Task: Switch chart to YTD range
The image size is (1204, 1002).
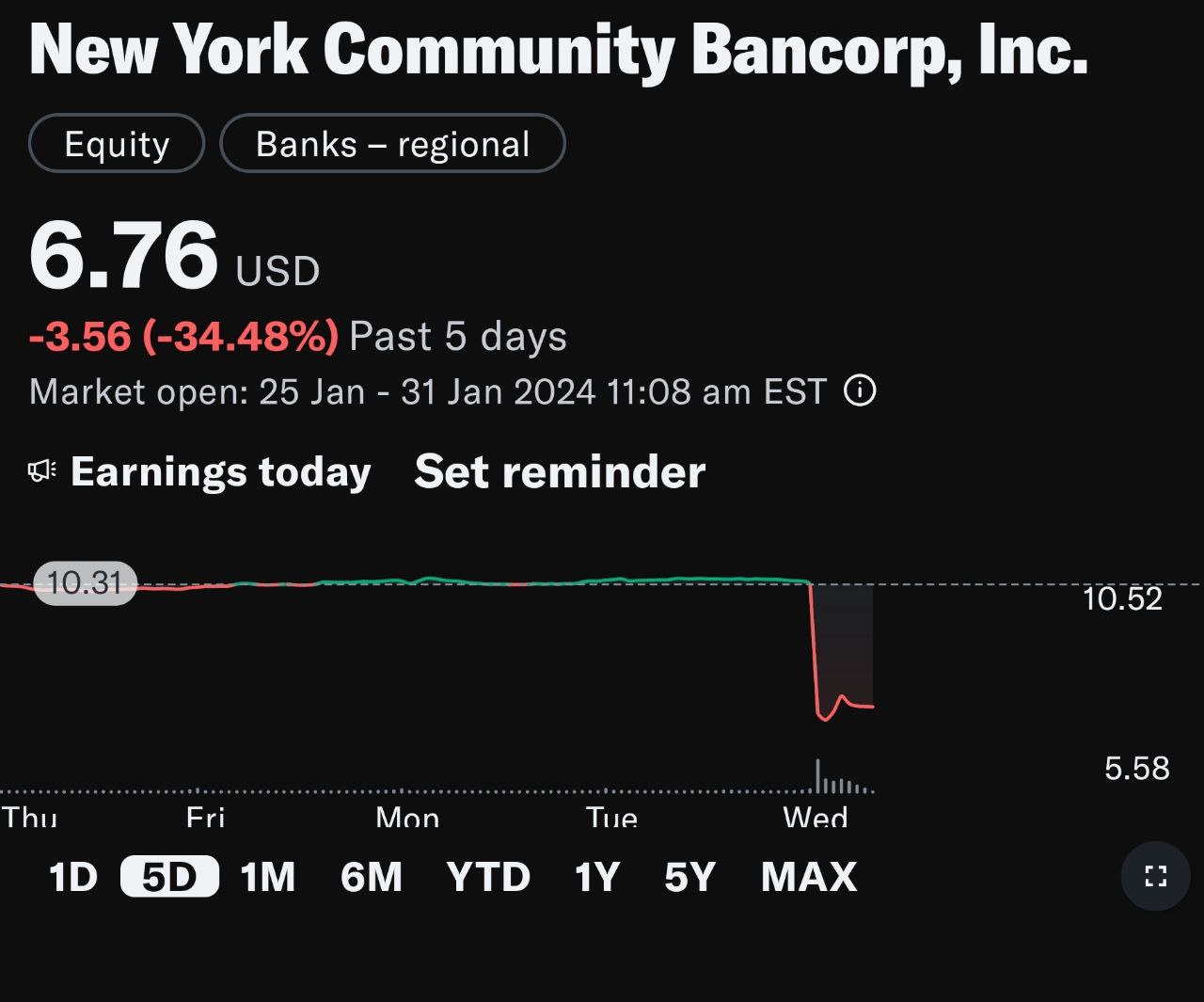Action: [x=488, y=877]
